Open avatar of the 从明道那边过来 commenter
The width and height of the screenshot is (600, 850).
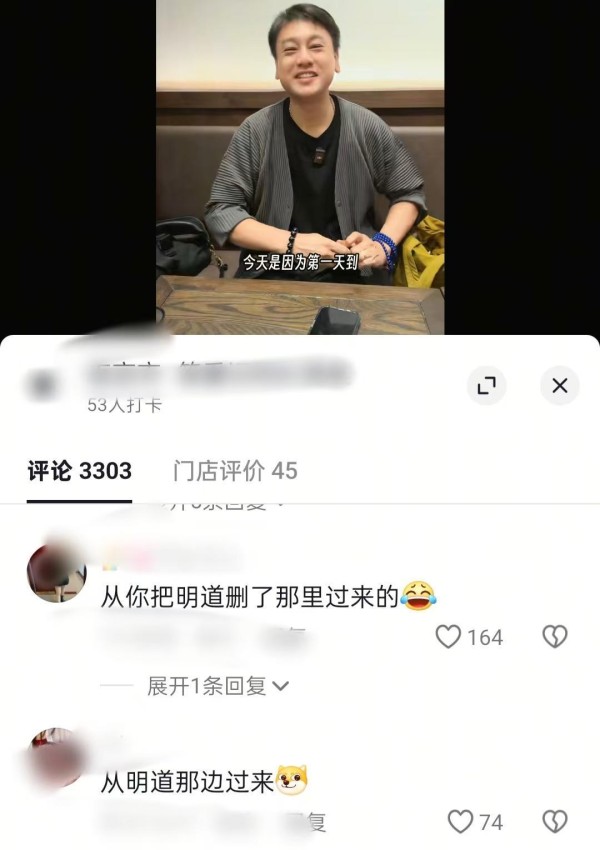coord(56,759)
